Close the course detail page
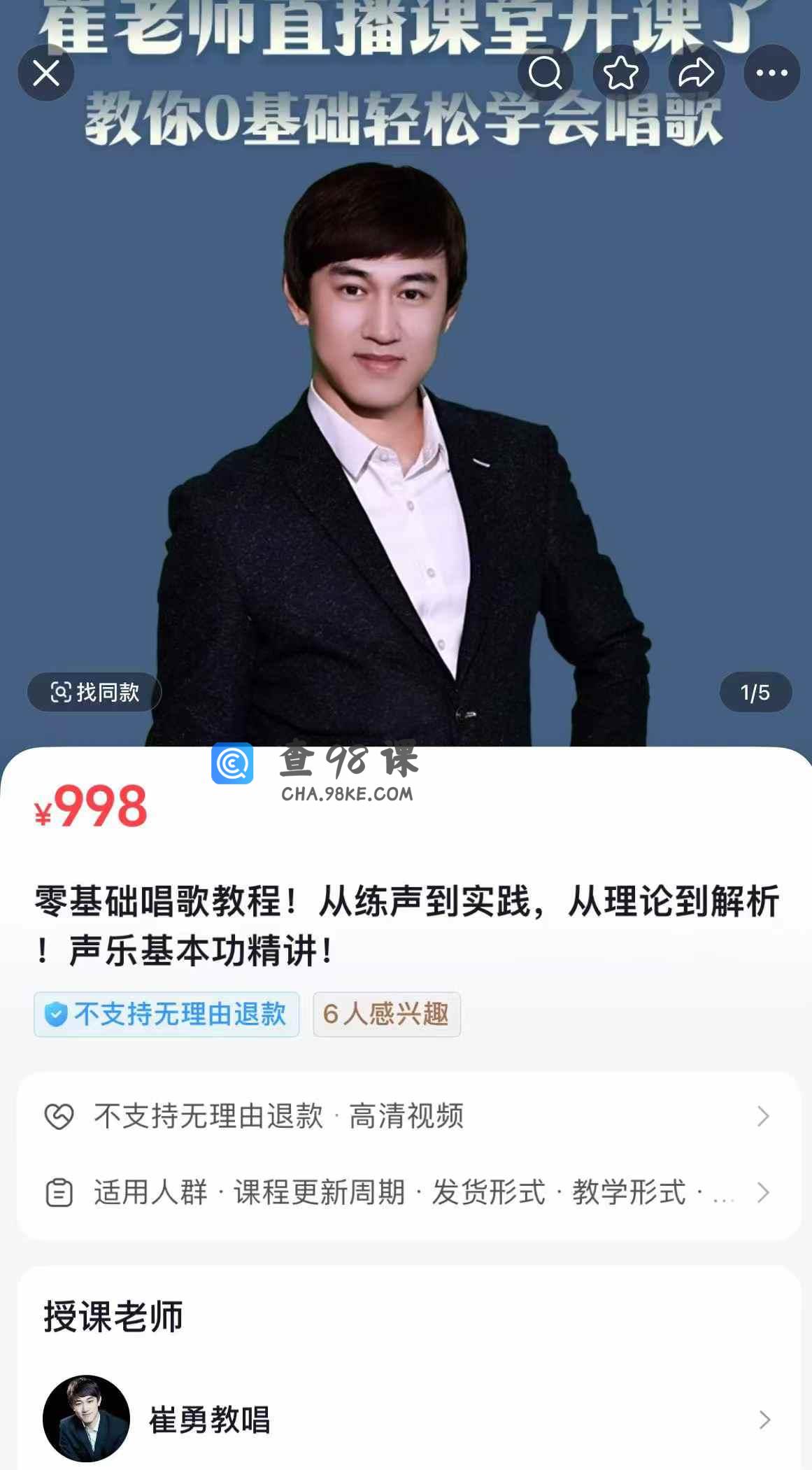This screenshot has height=1470, width=812. coord(46,73)
